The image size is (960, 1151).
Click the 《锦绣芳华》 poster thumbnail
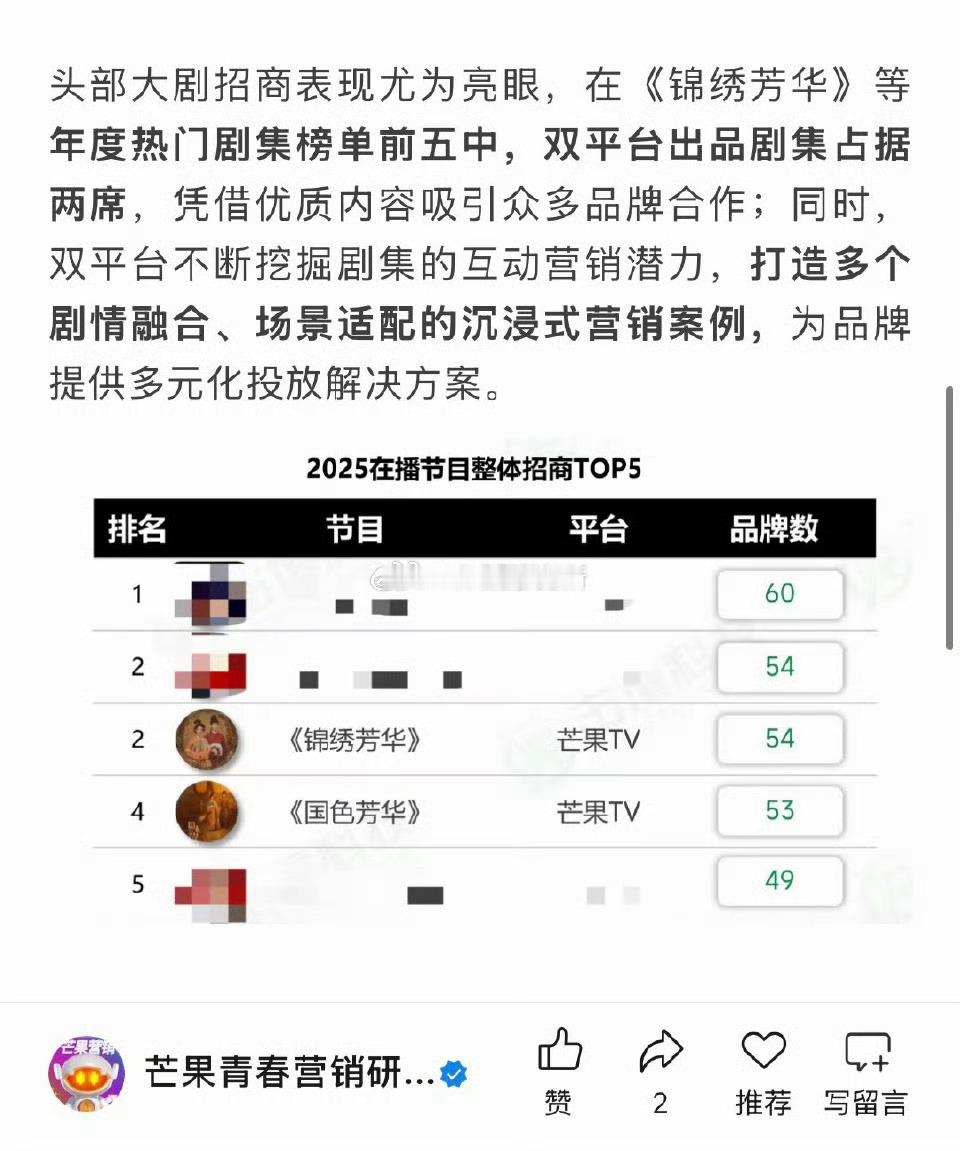pyautogui.click(x=207, y=739)
